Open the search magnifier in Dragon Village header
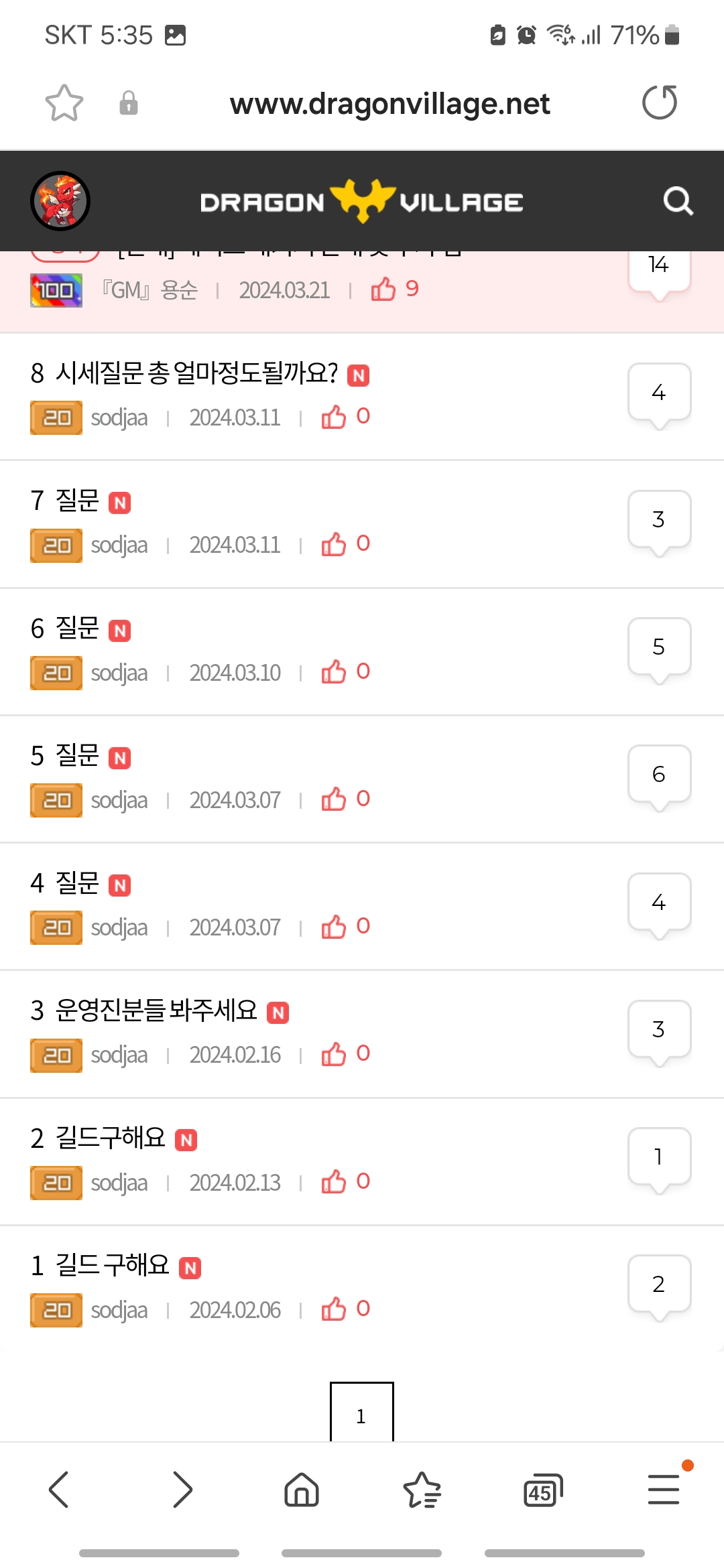Viewport: 724px width, 1568px height. tap(677, 201)
